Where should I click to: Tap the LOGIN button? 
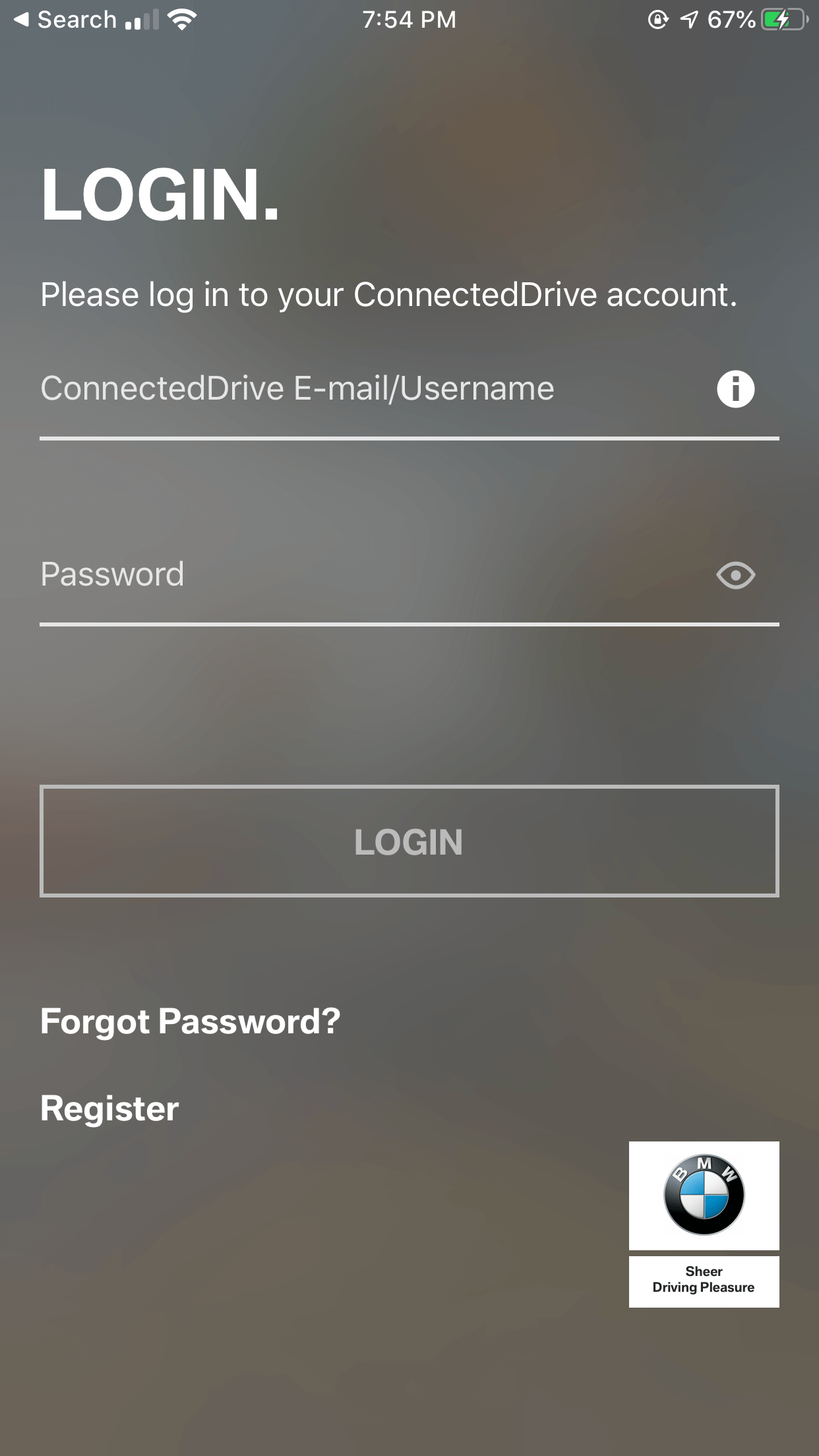[x=409, y=841]
